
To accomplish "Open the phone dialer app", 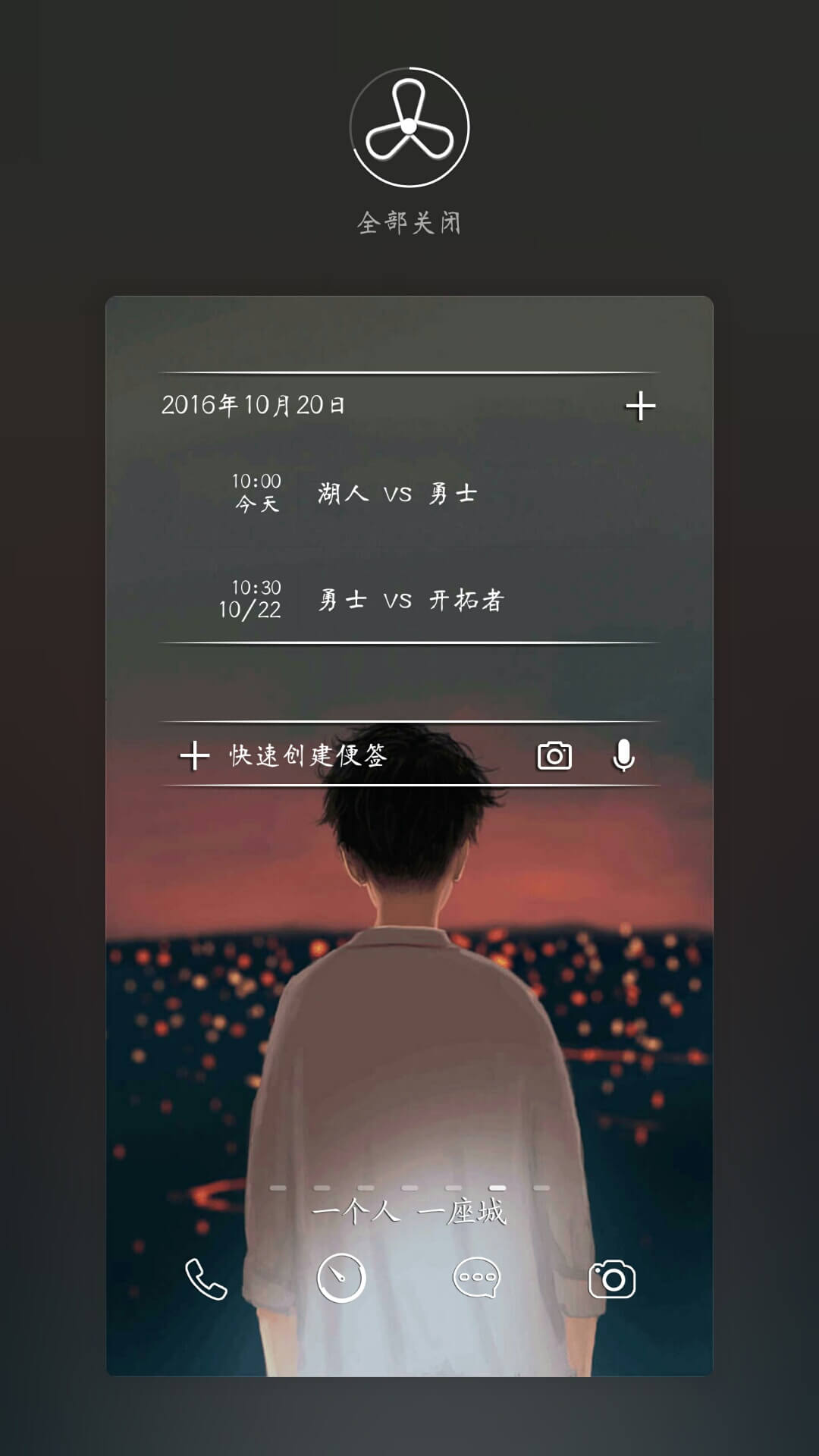I will pos(206,1279).
